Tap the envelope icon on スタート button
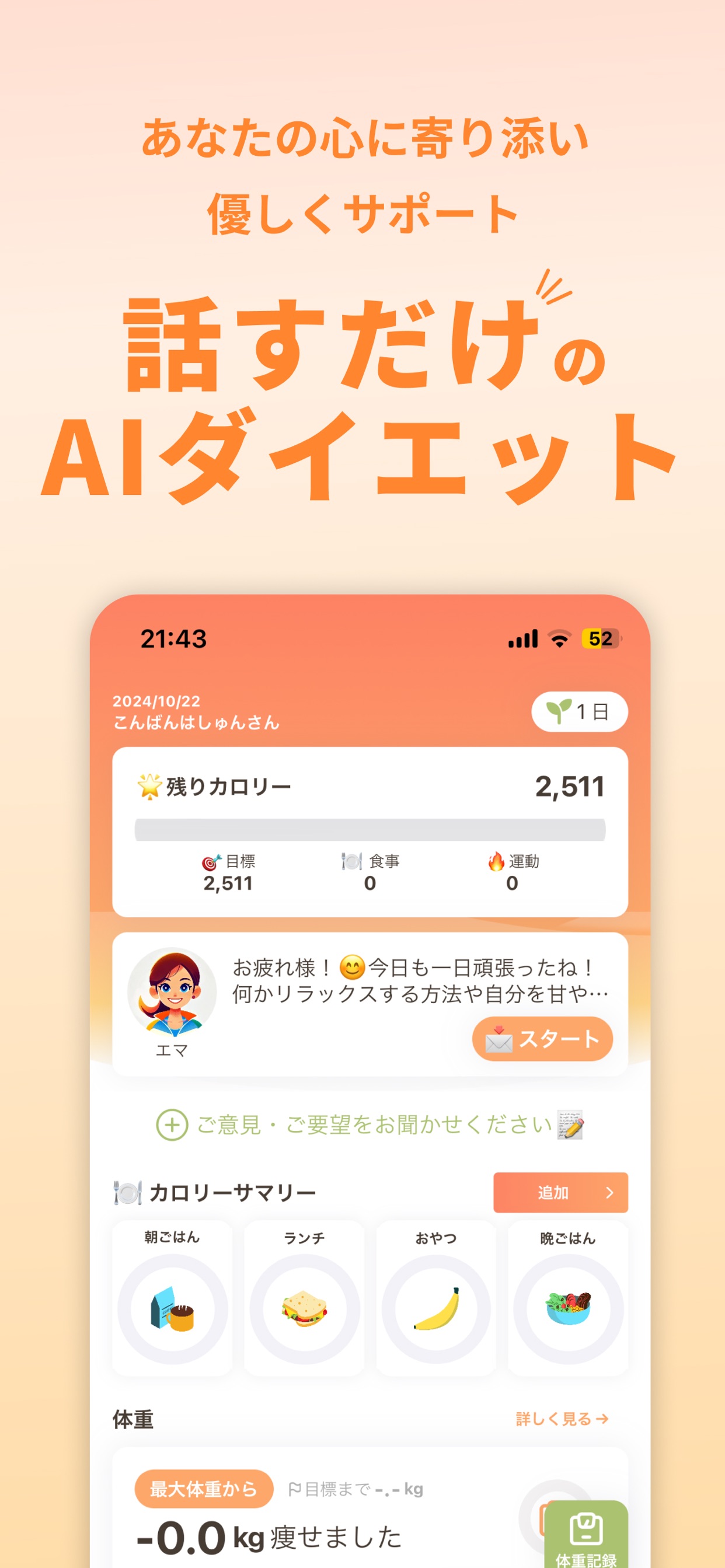Viewport: 725px width, 1568px height. coord(499,1040)
